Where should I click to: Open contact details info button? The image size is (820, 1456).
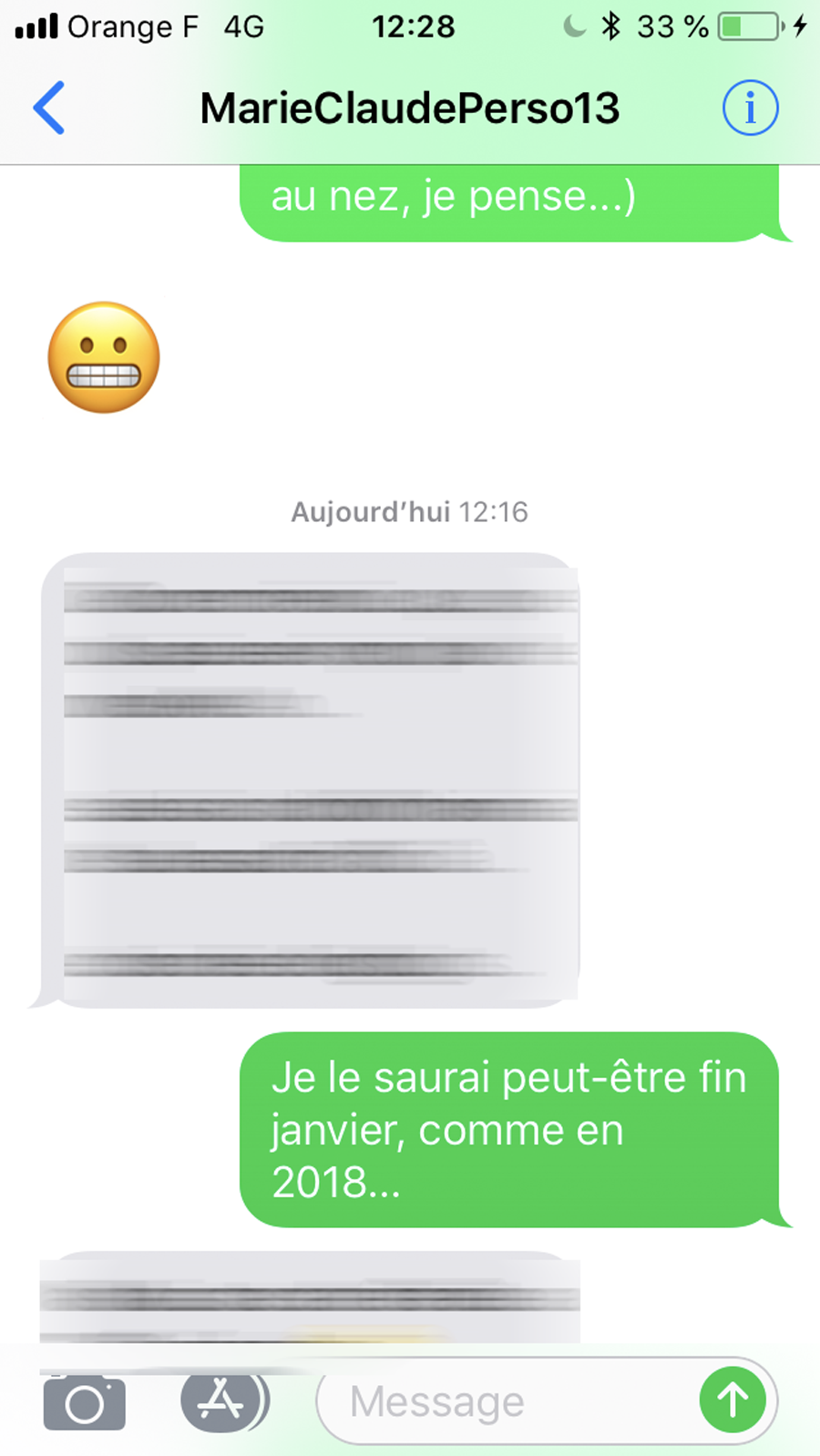[x=750, y=108]
